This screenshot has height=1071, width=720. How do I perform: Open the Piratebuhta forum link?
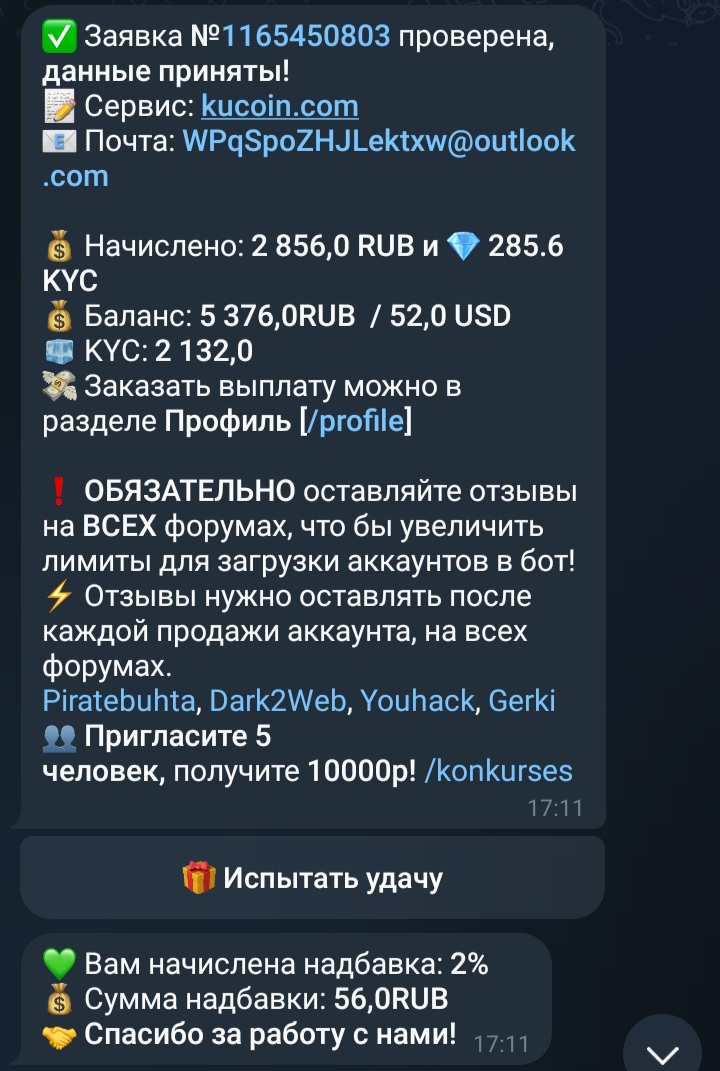[x=119, y=701]
